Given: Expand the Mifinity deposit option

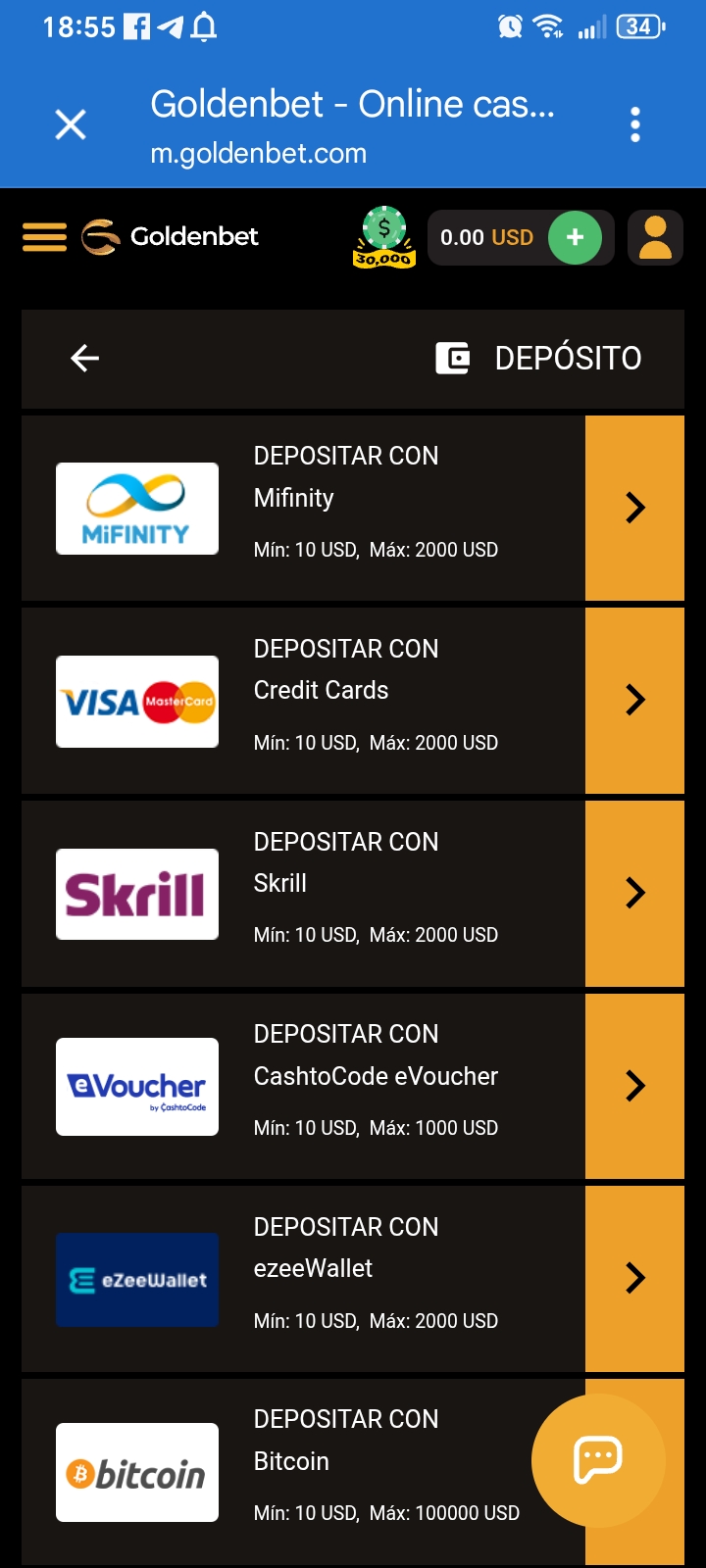Looking at the screenshot, I should point(634,508).
